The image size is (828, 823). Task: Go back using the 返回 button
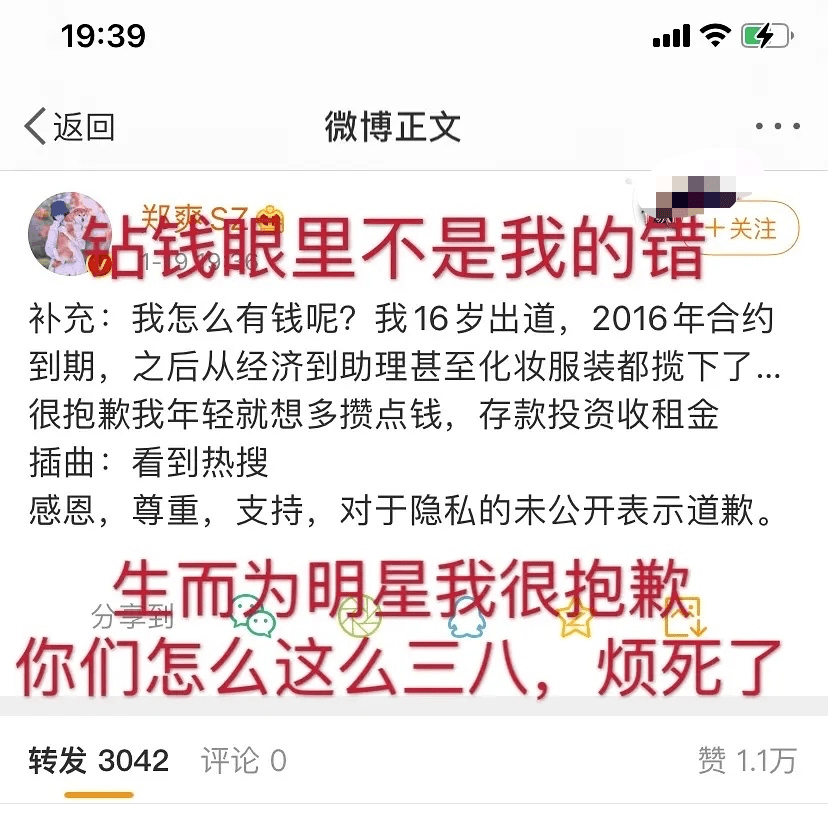69,127
